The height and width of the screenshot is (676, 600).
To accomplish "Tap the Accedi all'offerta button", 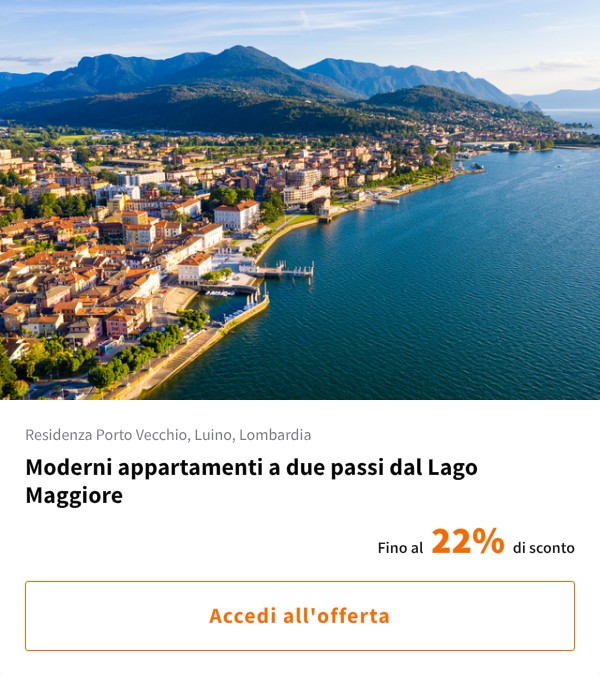I will [300, 616].
